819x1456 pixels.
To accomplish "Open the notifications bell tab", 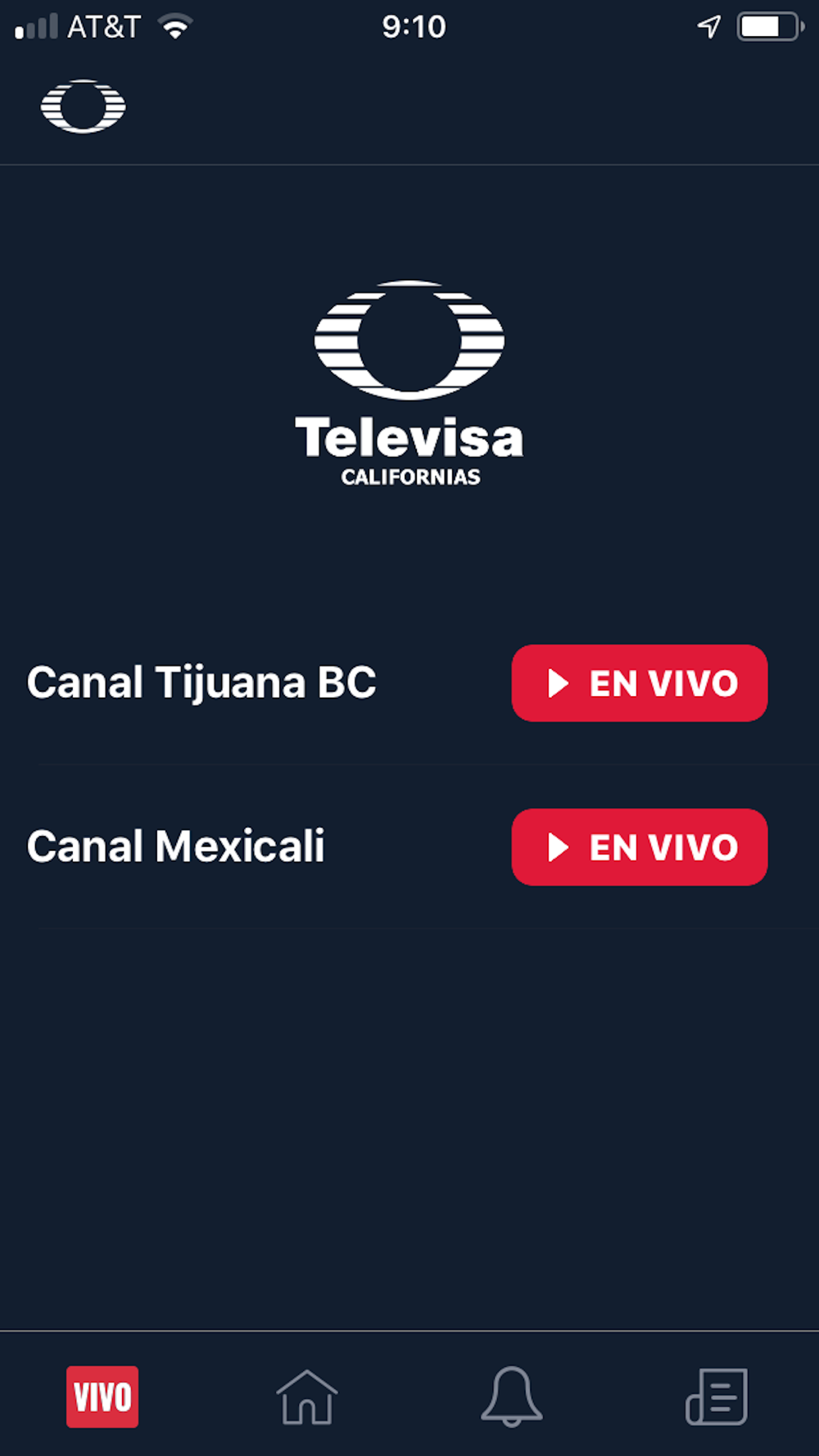I will click(512, 1397).
